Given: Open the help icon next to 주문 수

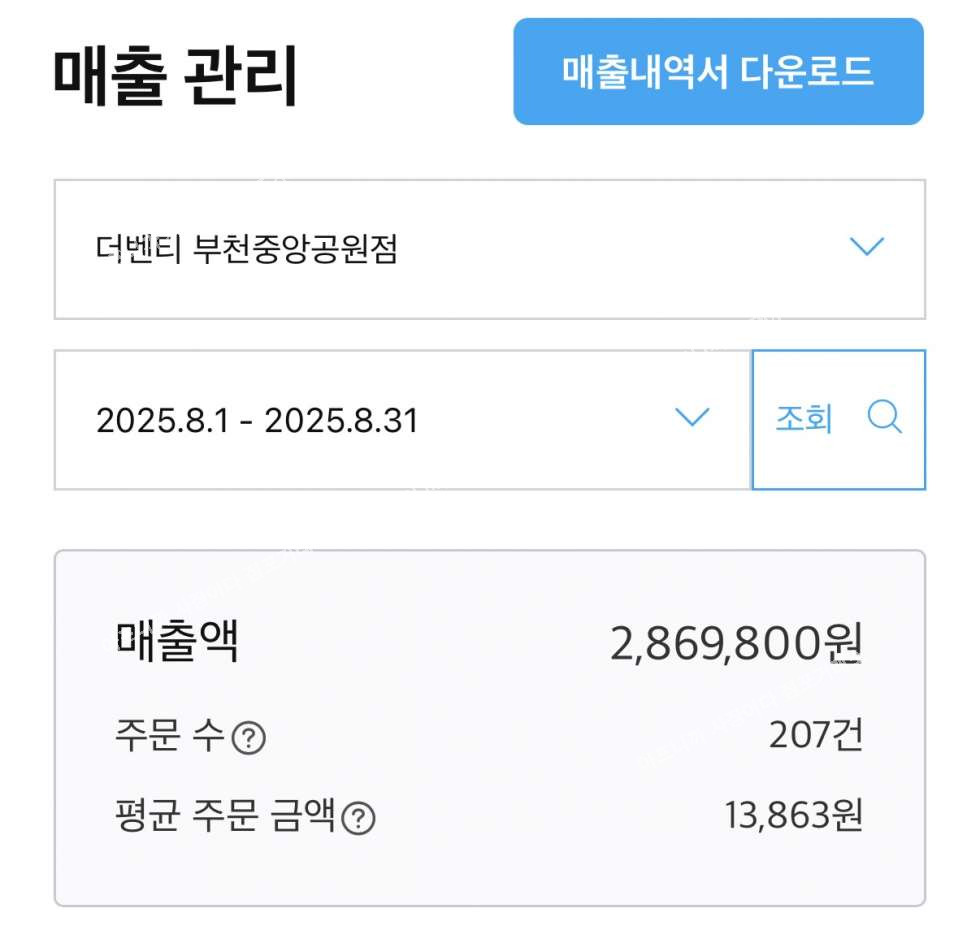Looking at the screenshot, I should coord(249,739).
